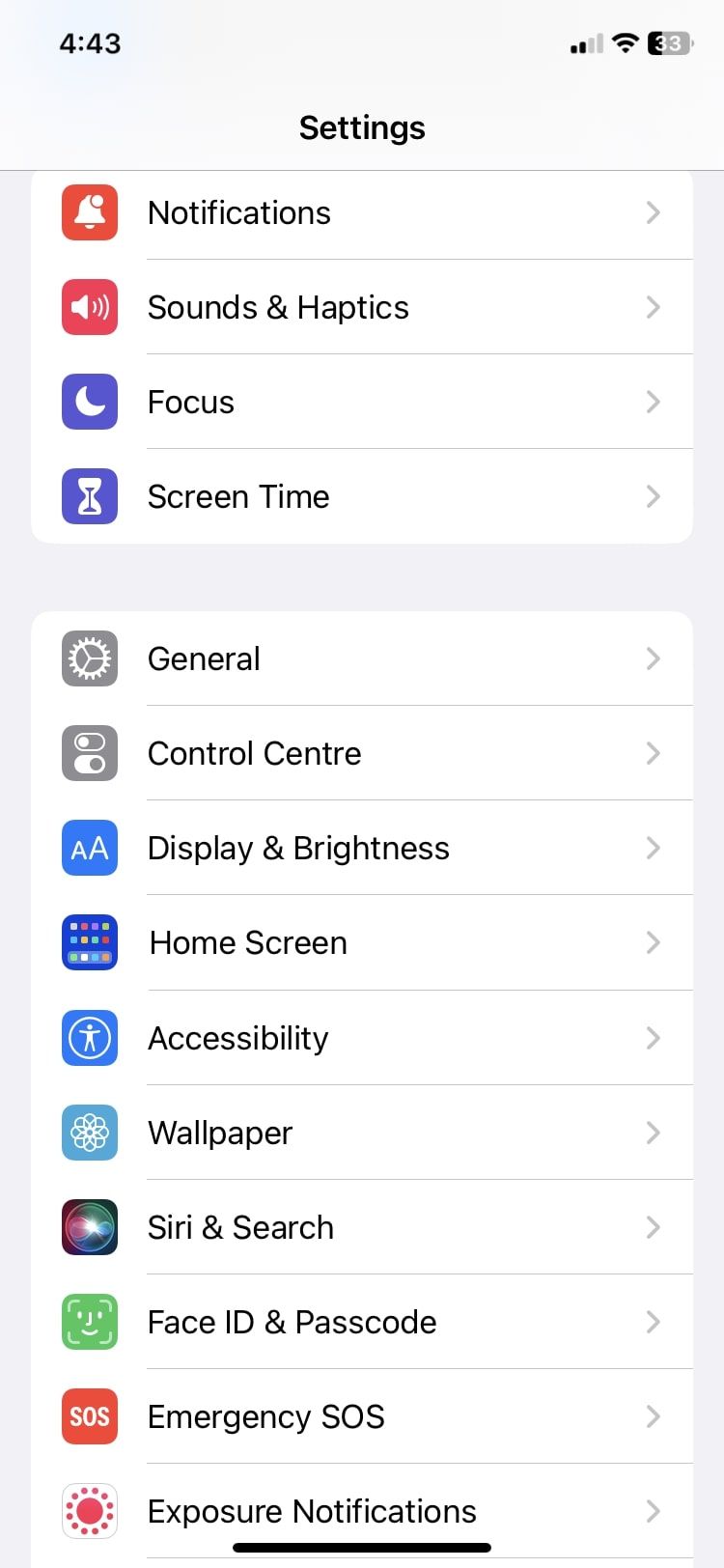Tap the chevron next to Wallpaper
Image resolution: width=724 pixels, height=1568 pixels.
654,1133
